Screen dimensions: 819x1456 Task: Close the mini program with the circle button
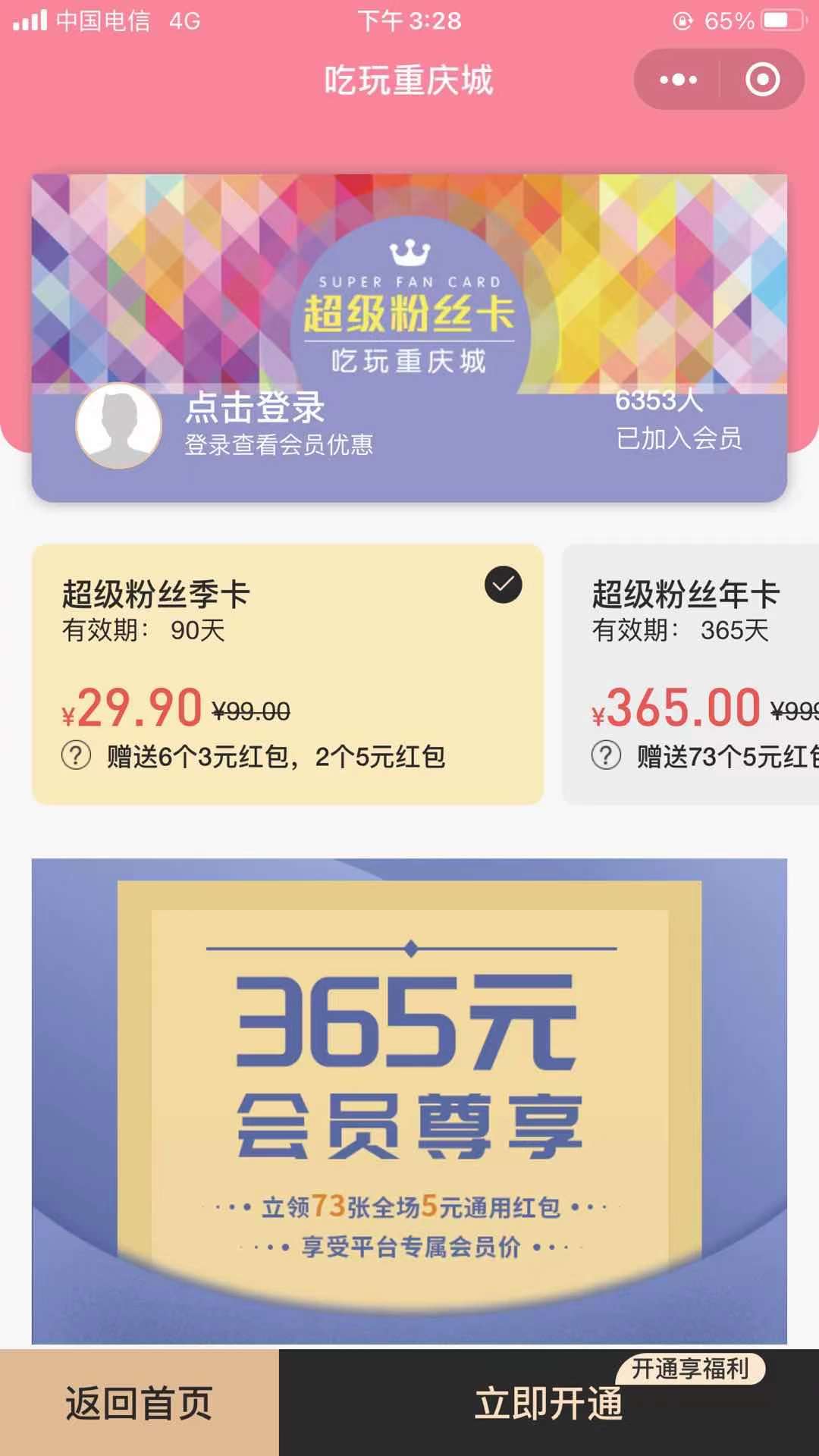(762, 80)
